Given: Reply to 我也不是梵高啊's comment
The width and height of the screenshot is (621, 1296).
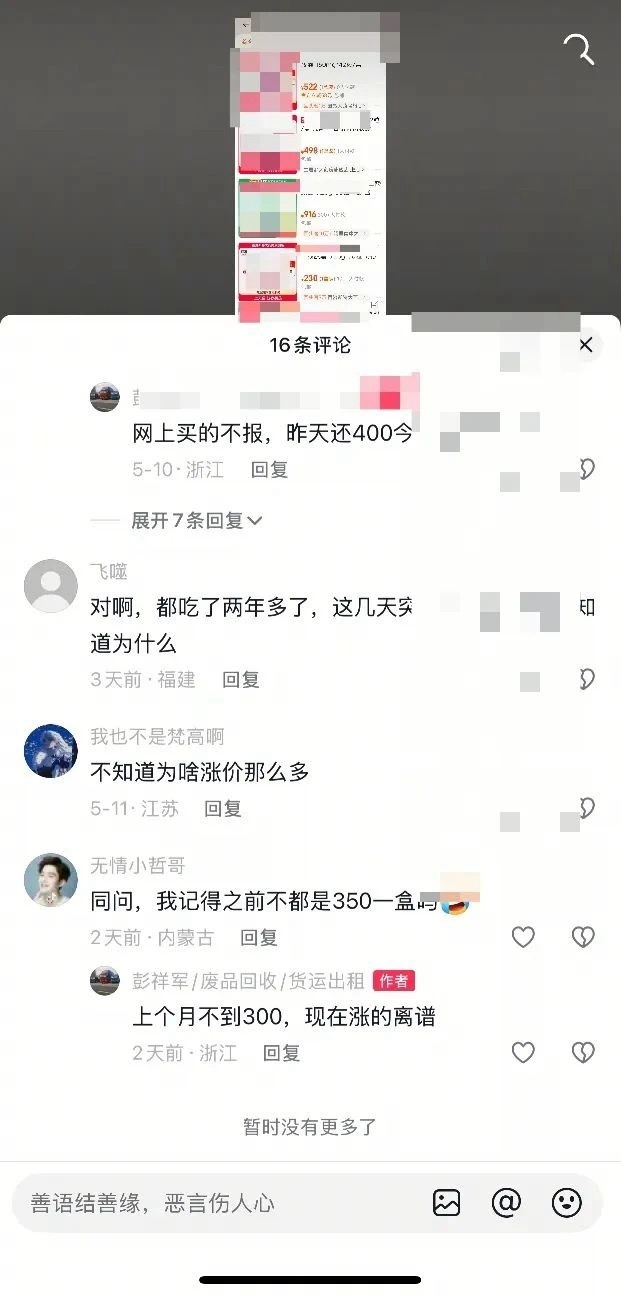Looking at the screenshot, I should point(223,809).
